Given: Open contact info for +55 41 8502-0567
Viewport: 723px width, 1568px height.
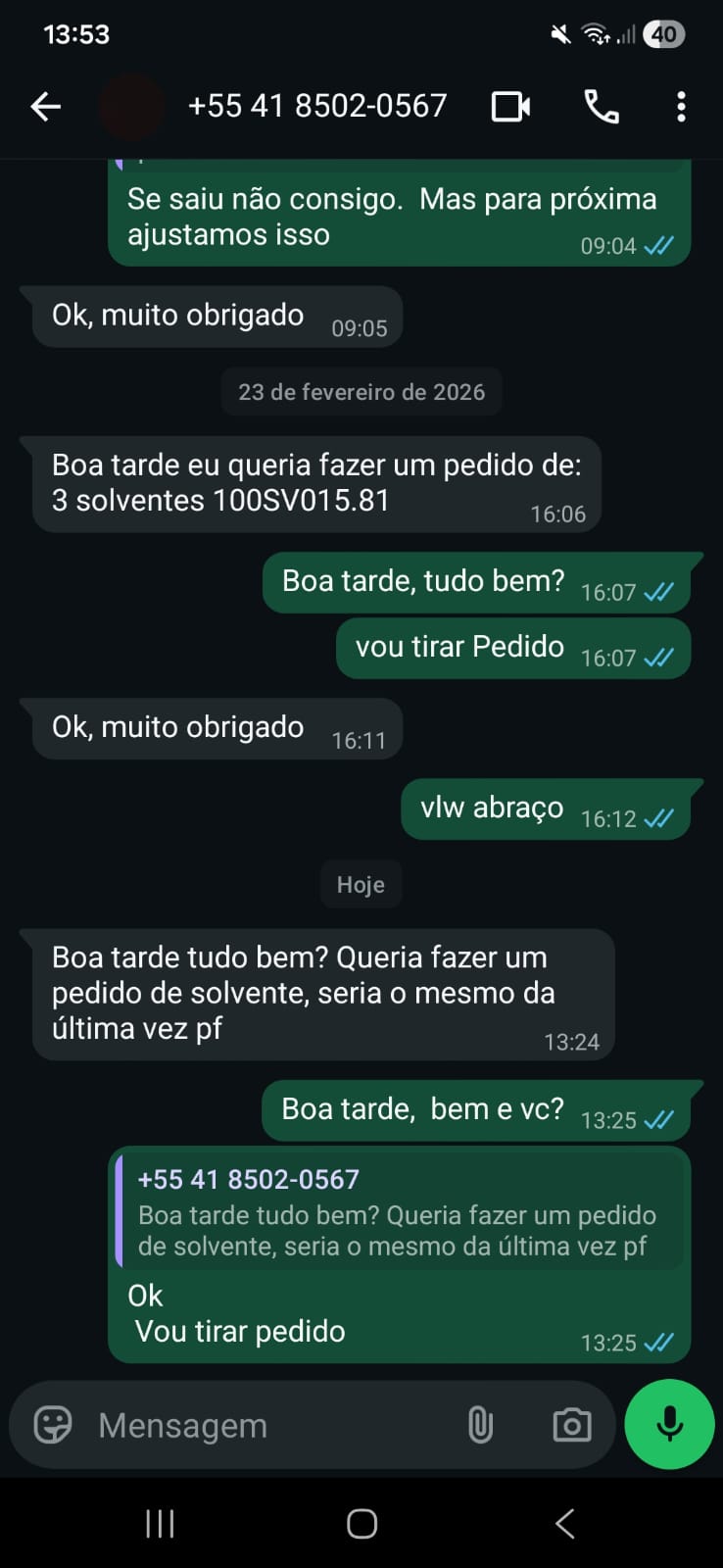Looking at the screenshot, I should click(316, 106).
